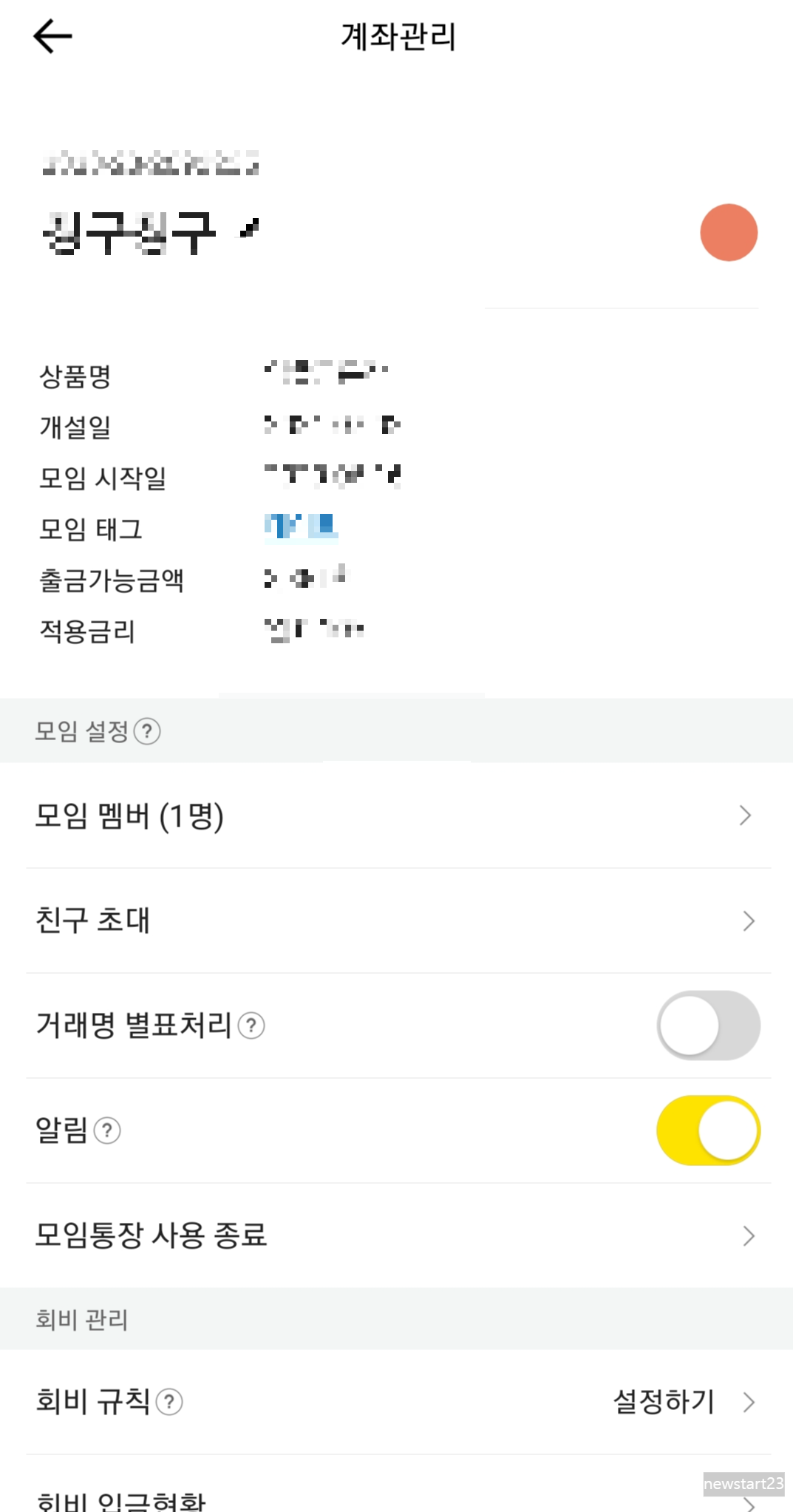
Task: Open the blue 모임 태그 link
Action: [300, 526]
